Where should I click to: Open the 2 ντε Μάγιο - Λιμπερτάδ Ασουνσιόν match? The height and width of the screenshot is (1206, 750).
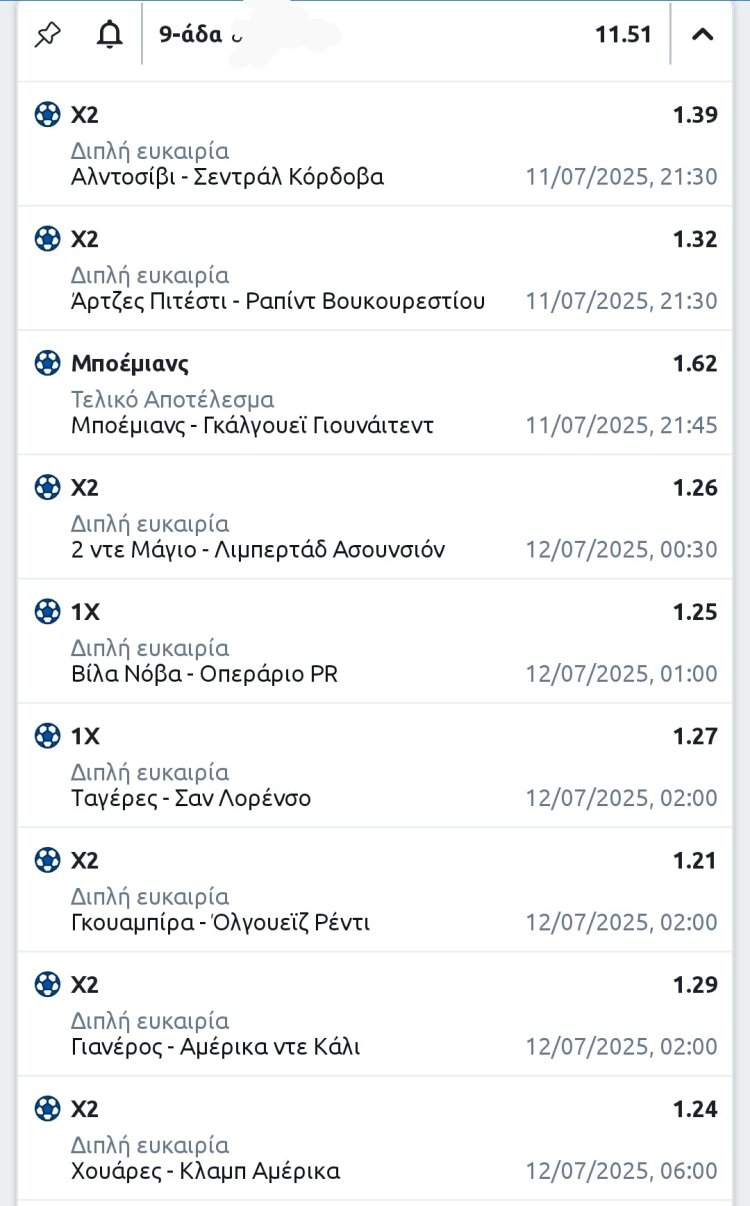258,550
